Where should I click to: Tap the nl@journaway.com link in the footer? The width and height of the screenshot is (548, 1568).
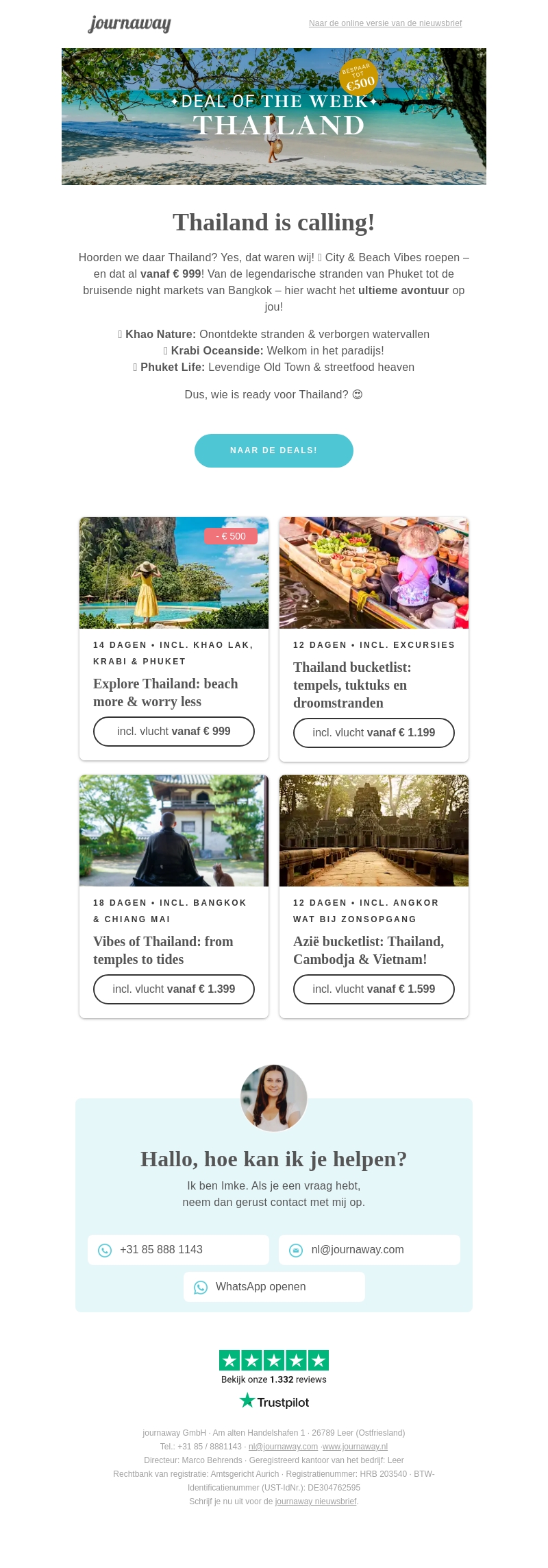click(x=283, y=1447)
